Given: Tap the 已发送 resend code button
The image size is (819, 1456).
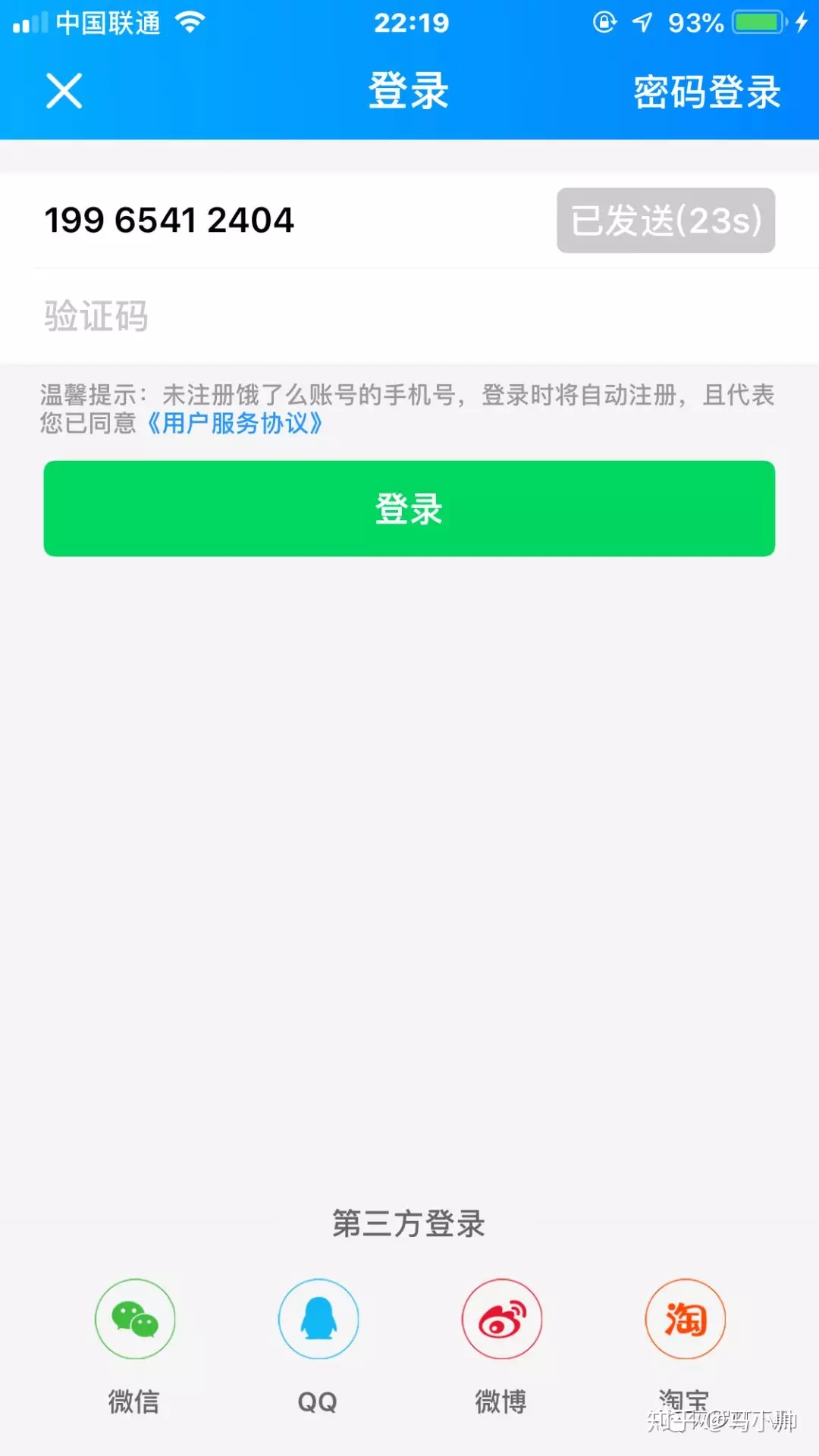Looking at the screenshot, I should coord(665,221).
